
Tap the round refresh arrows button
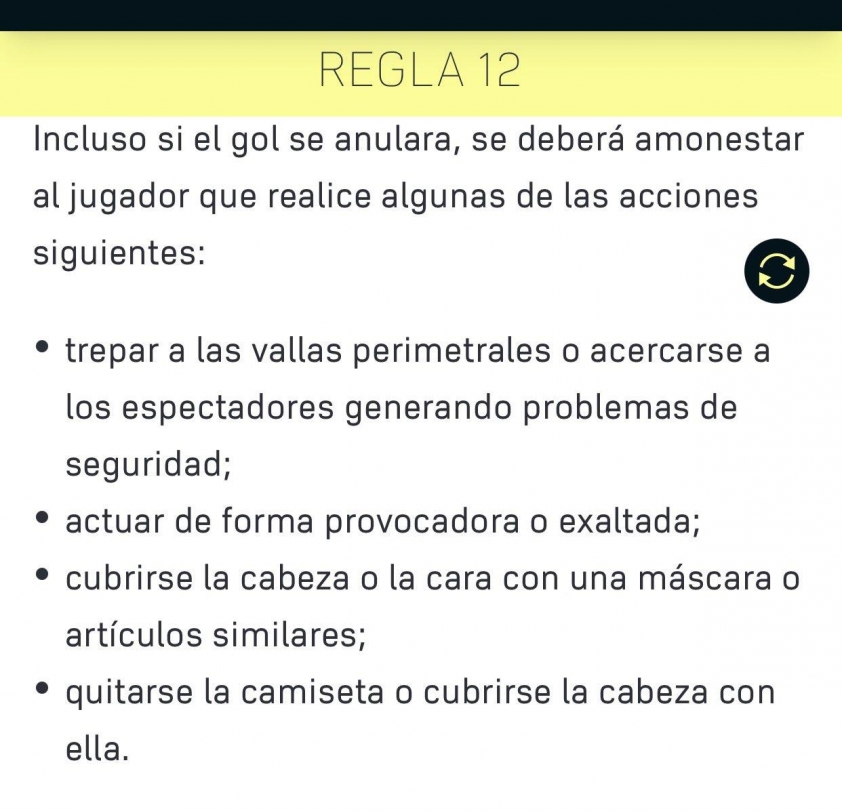(x=776, y=271)
